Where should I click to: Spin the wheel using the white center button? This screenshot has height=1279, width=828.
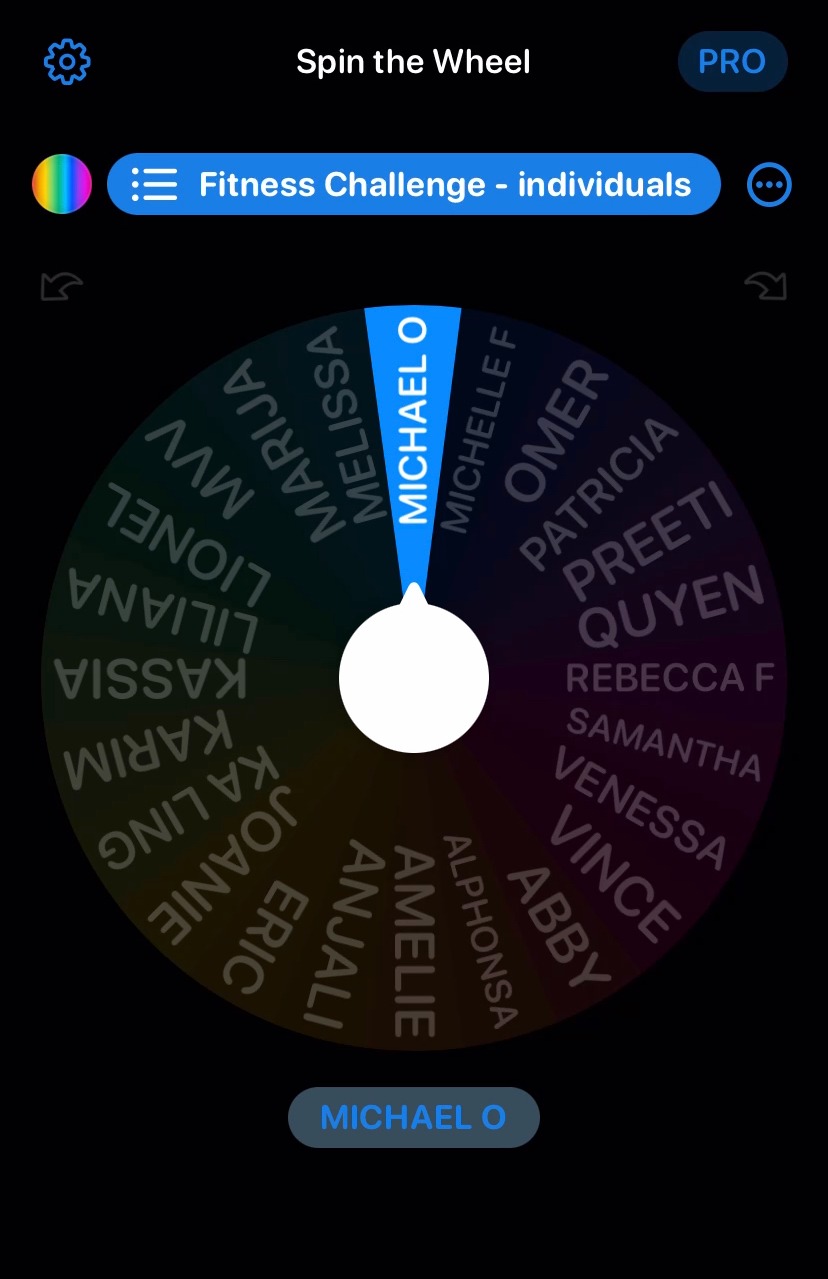tap(414, 678)
